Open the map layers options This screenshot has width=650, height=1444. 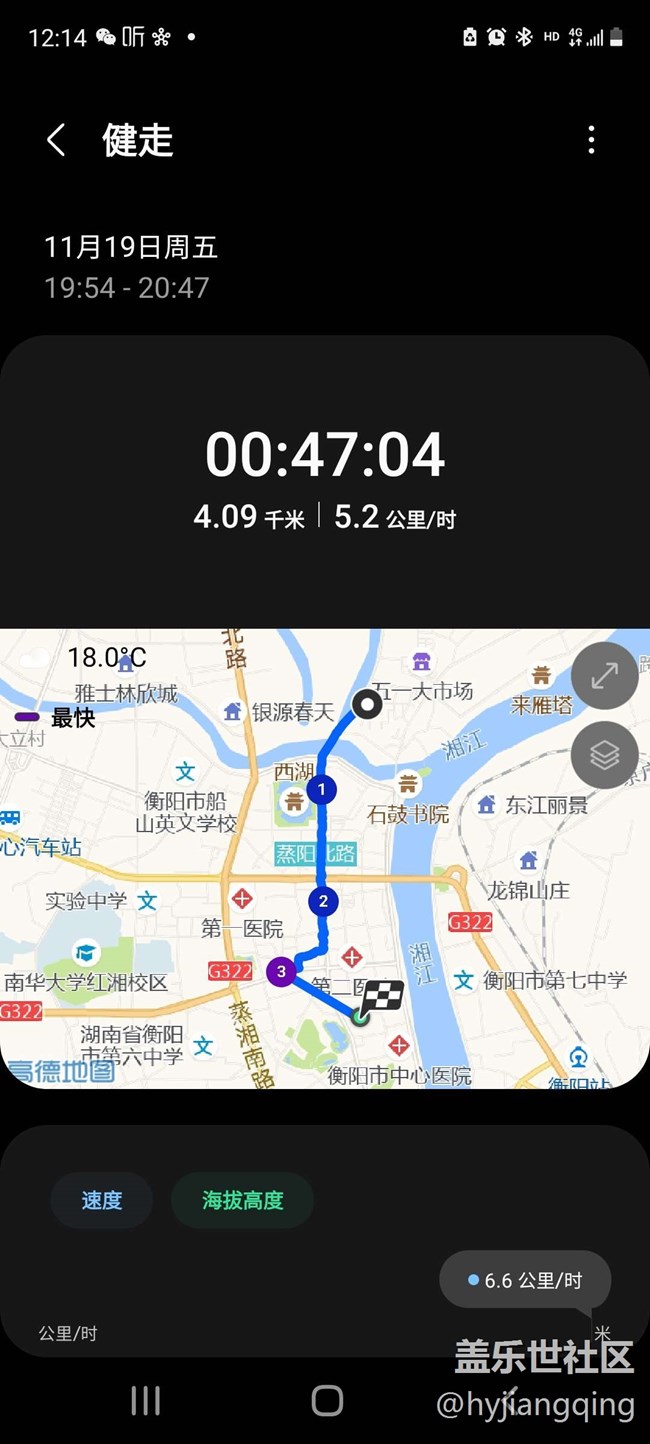click(x=604, y=755)
